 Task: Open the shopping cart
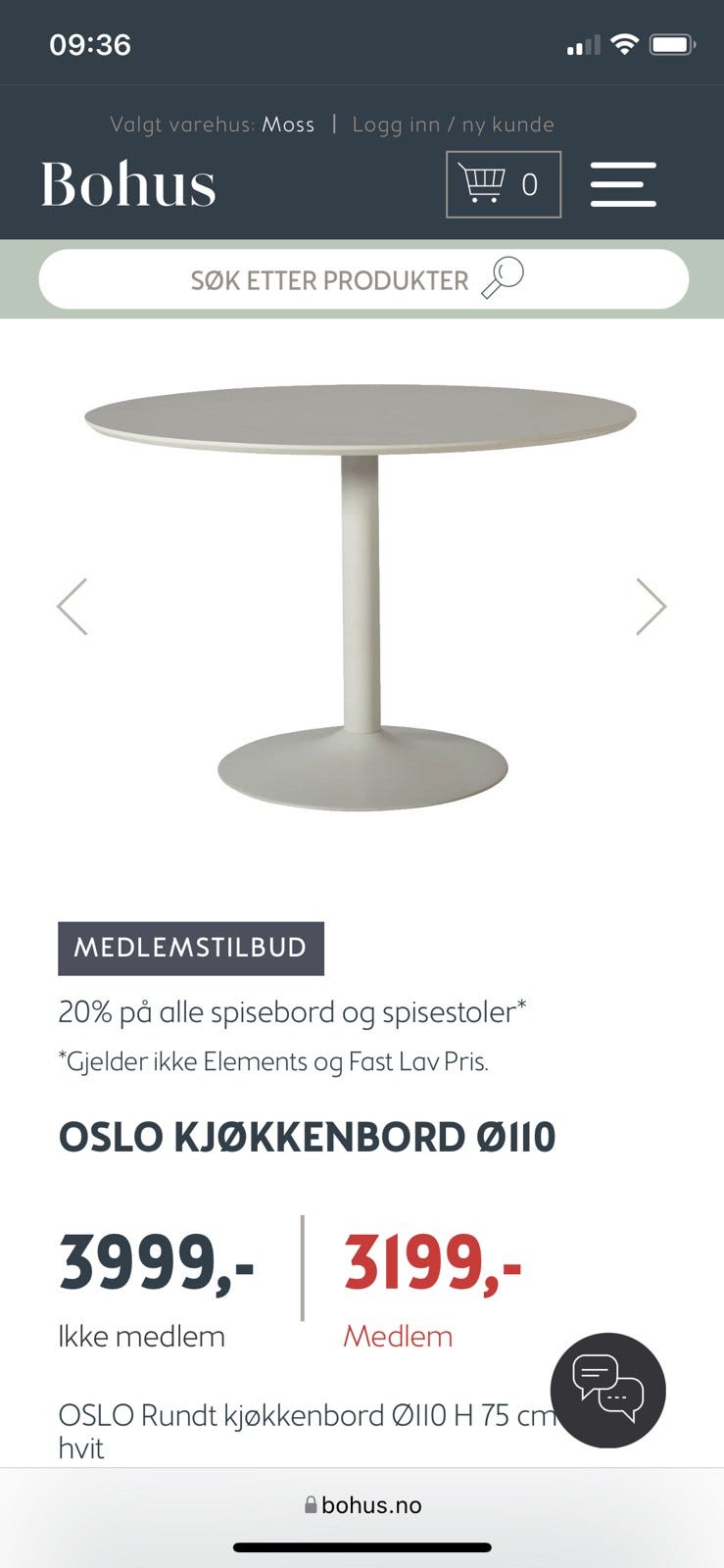click(x=503, y=183)
